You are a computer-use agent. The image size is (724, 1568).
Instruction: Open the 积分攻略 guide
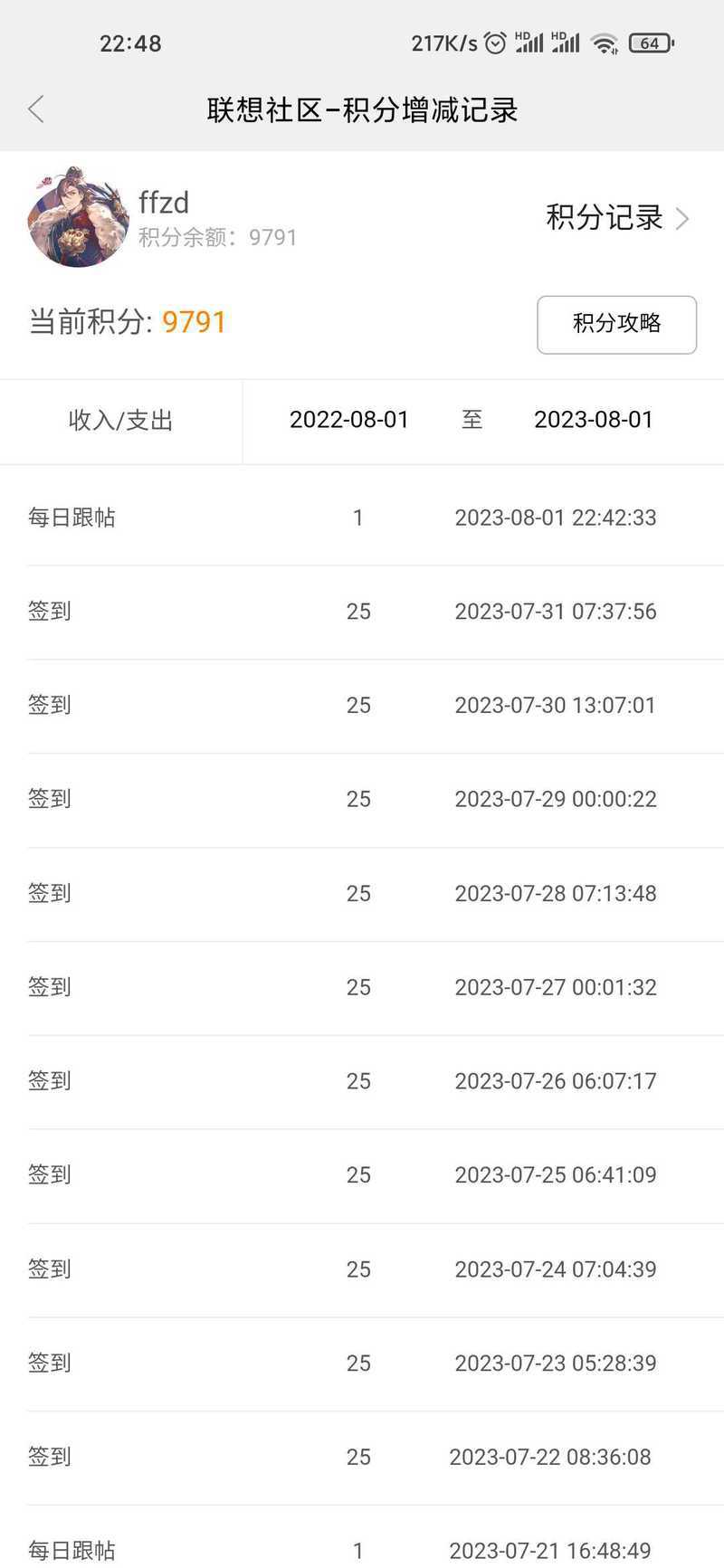click(617, 324)
